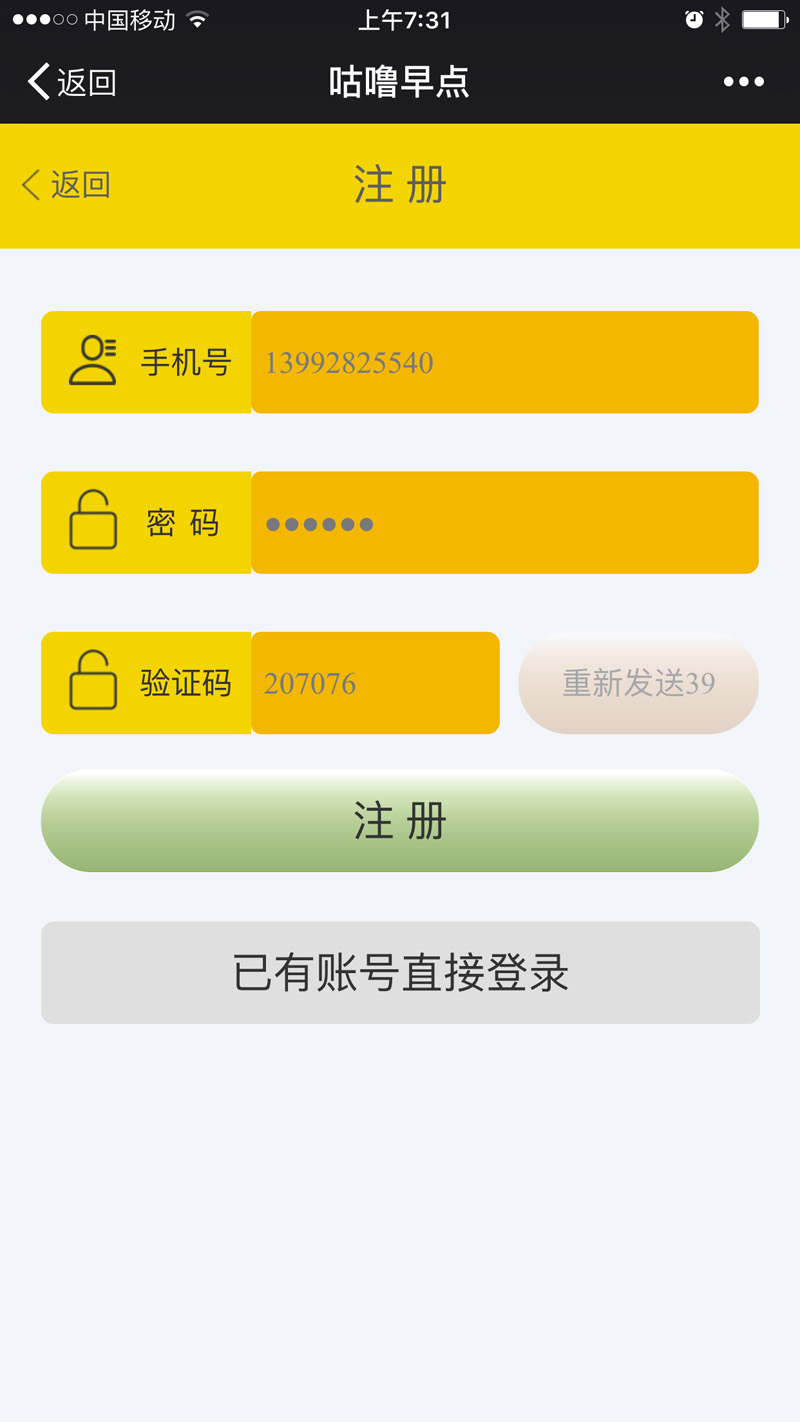Viewport: 800px width, 1422px height.
Task: Edit the 验证码 verification code field
Action: pyautogui.click(x=375, y=683)
